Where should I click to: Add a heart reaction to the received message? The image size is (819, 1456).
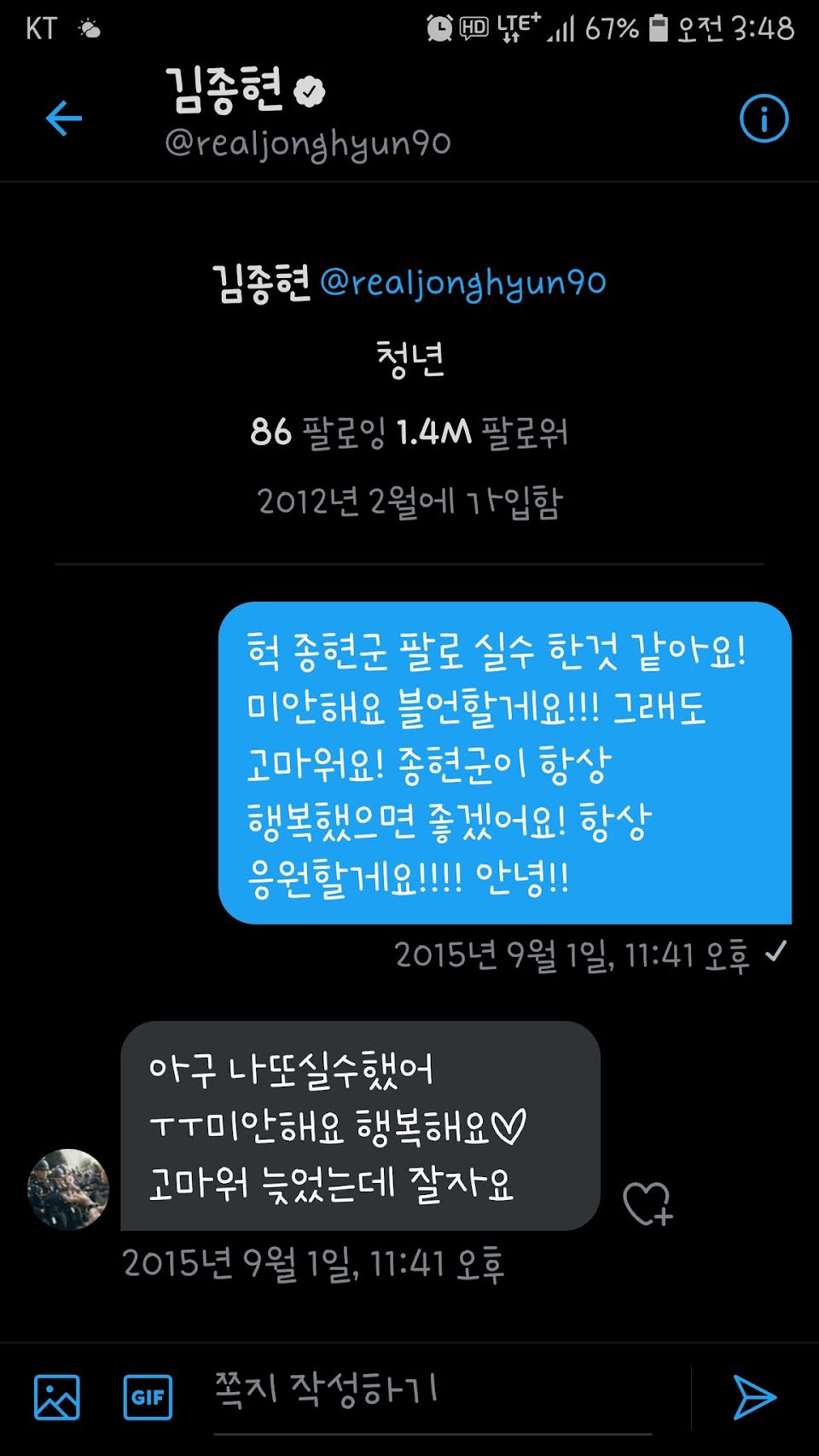pyautogui.click(x=648, y=1204)
